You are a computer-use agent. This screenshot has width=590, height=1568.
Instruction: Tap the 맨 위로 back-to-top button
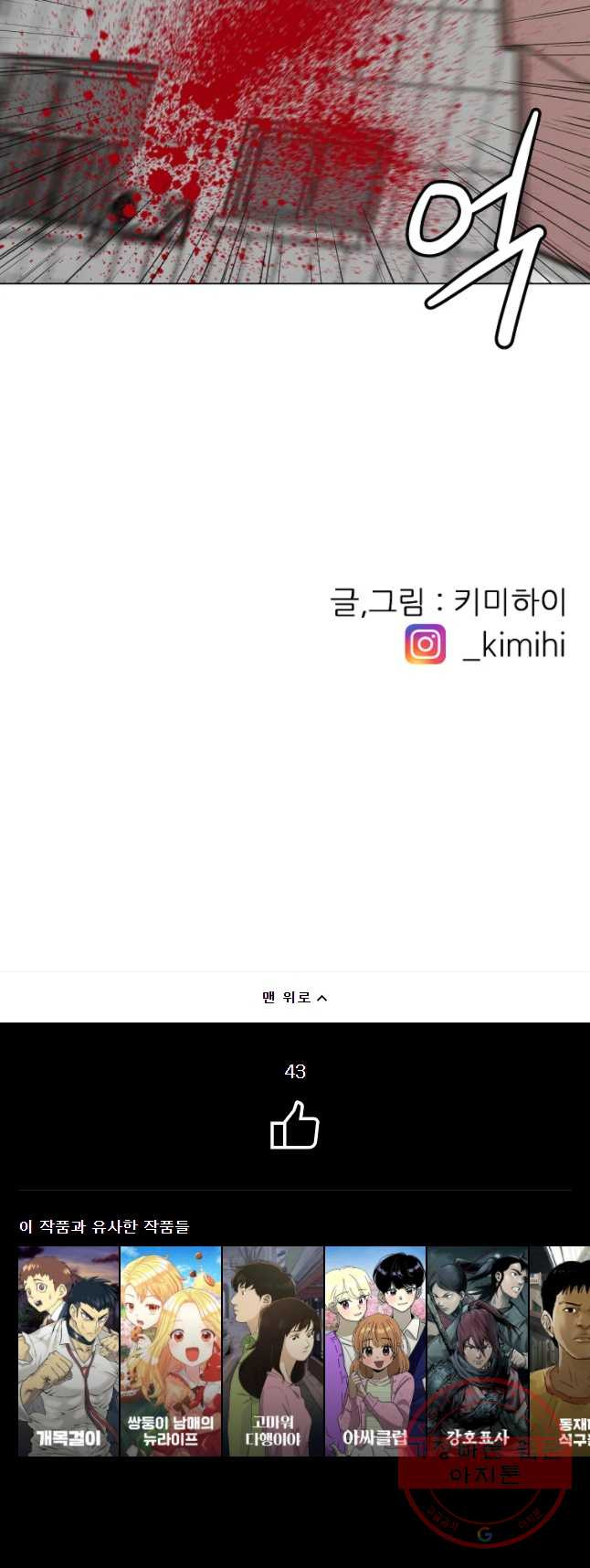294,997
